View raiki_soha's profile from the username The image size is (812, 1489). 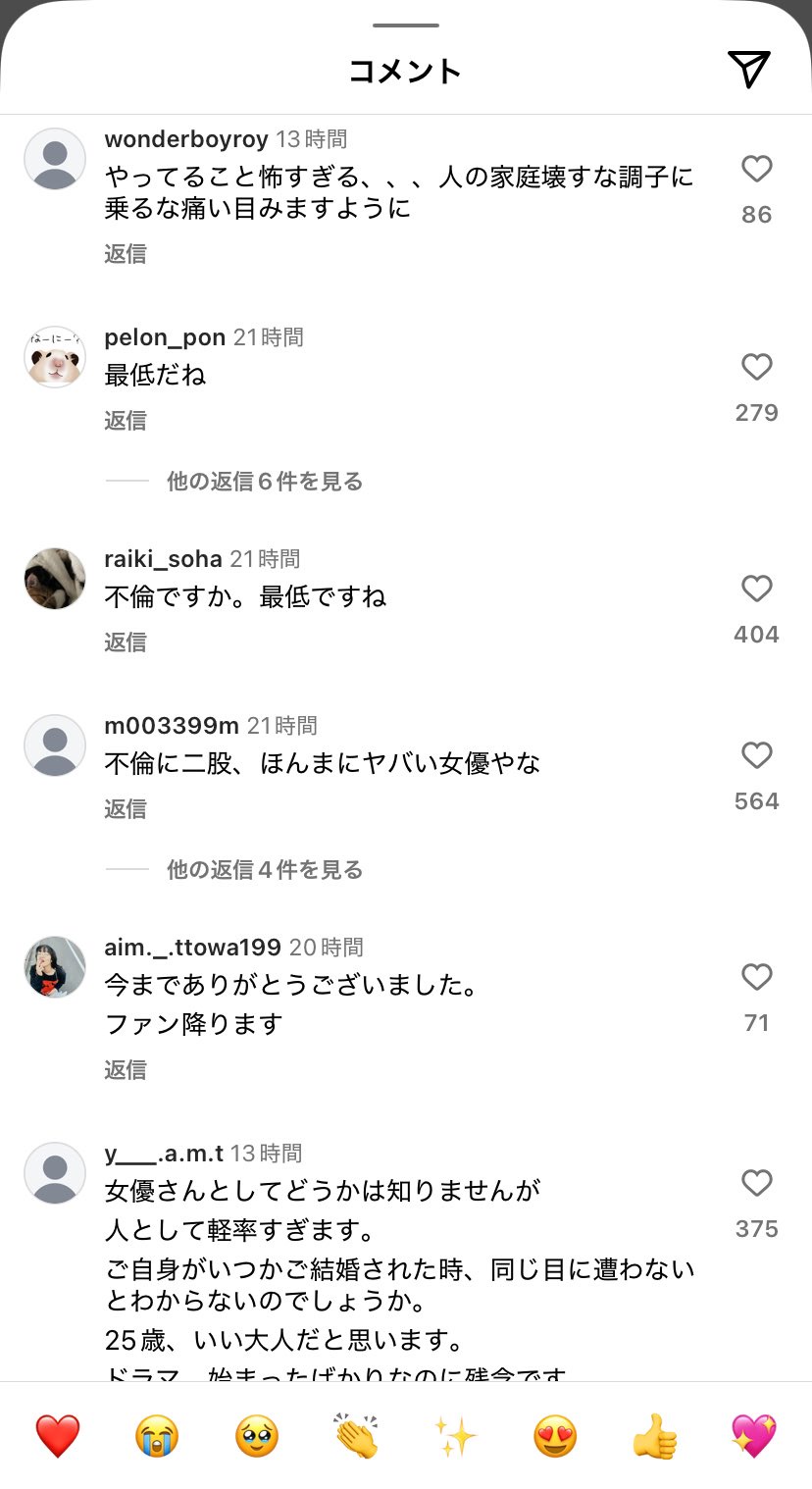[x=163, y=559]
